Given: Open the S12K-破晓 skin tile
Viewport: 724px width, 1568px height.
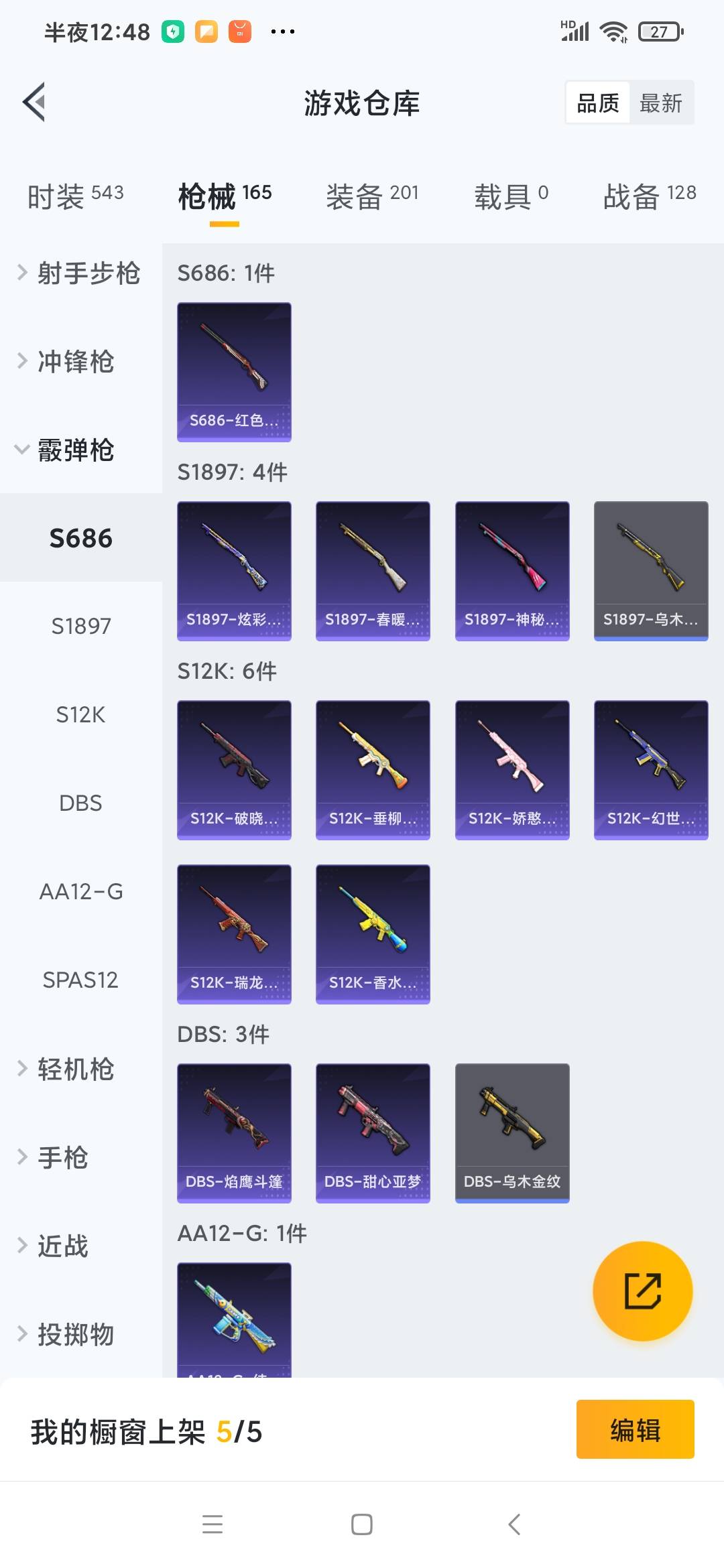Looking at the screenshot, I should [x=234, y=770].
